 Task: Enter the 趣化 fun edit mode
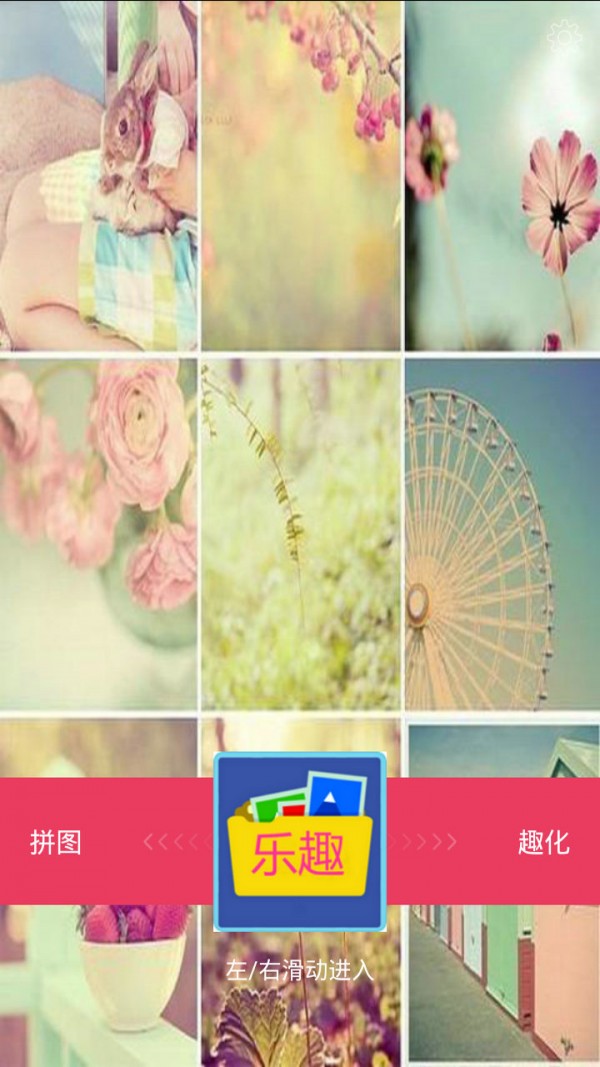543,842
